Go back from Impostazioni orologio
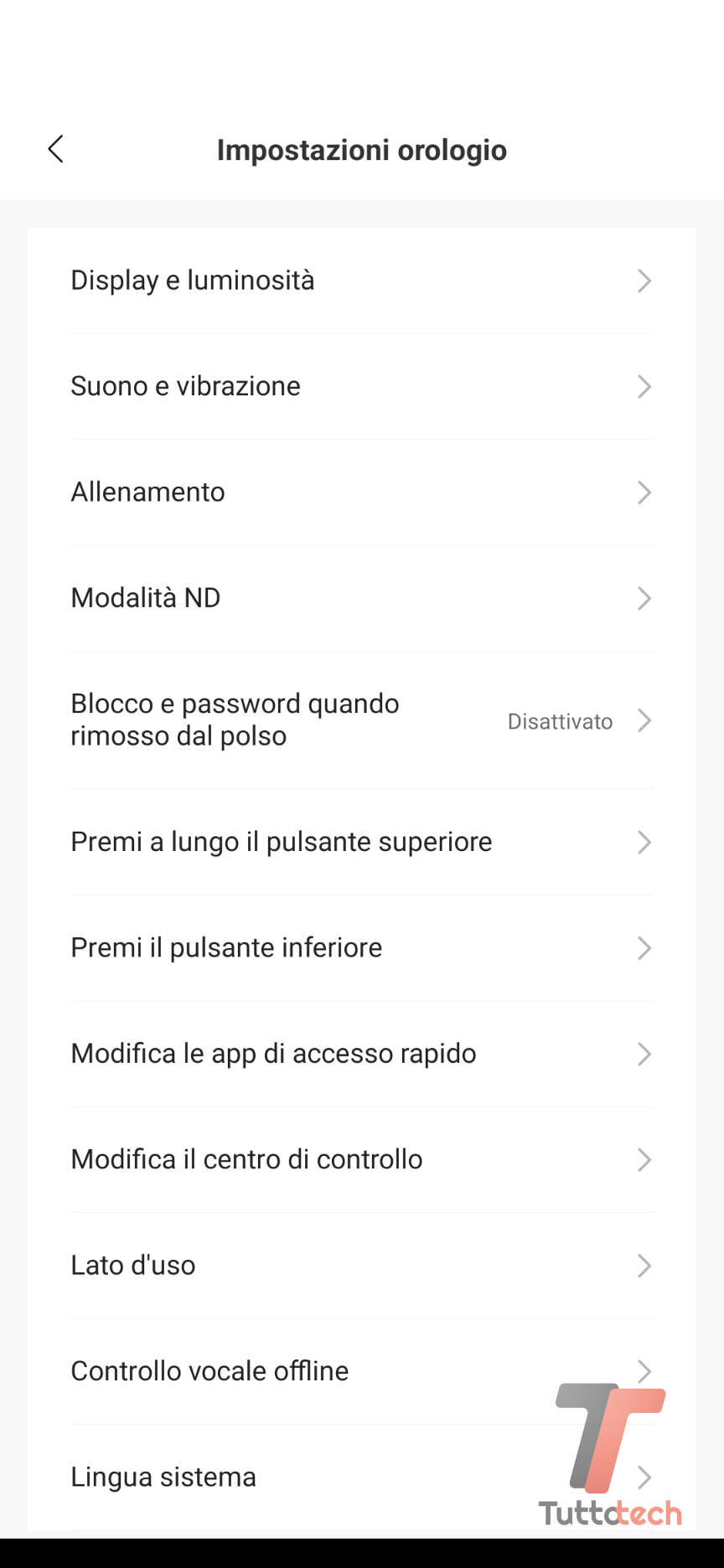 click(x=55, y=150)
